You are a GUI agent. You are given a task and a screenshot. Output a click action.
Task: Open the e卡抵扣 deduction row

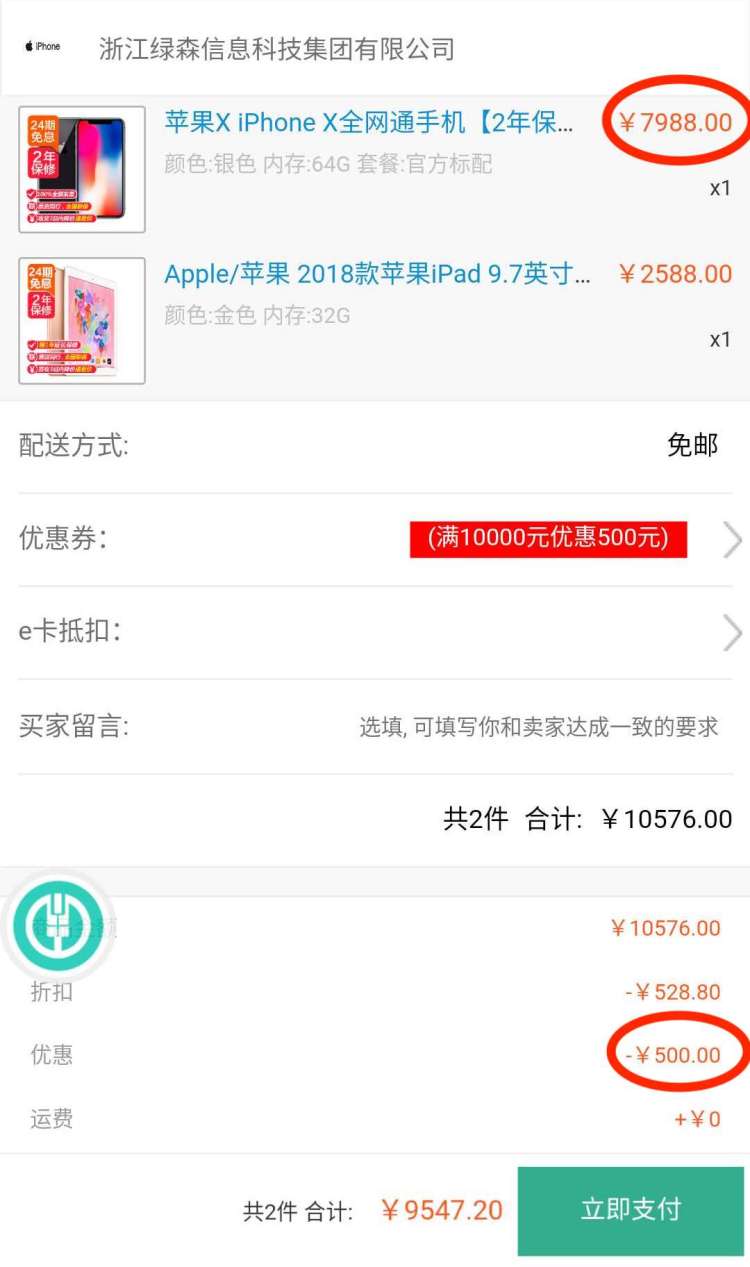point(375,632)
